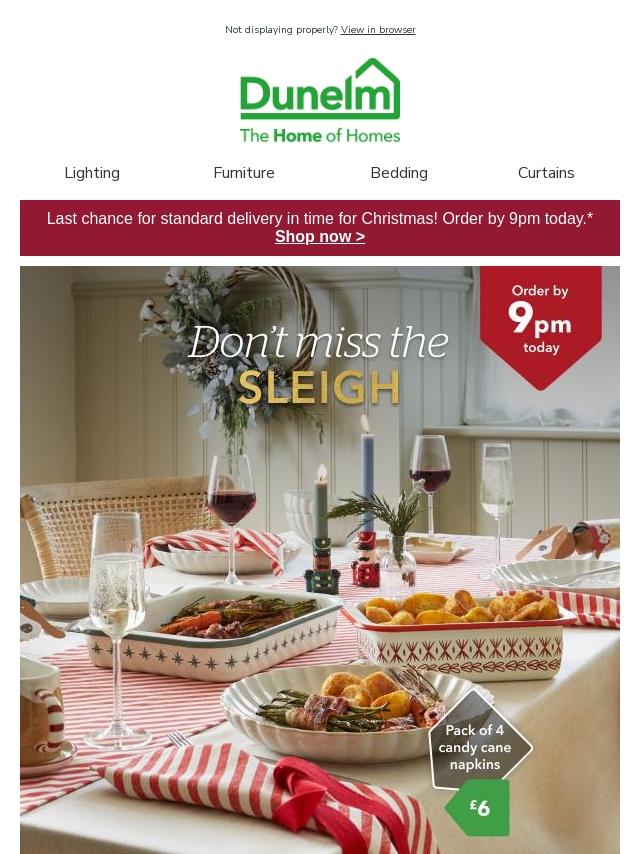Select the Curtains category
Viewport: 640px width, 854px height.
click(546, 173)
